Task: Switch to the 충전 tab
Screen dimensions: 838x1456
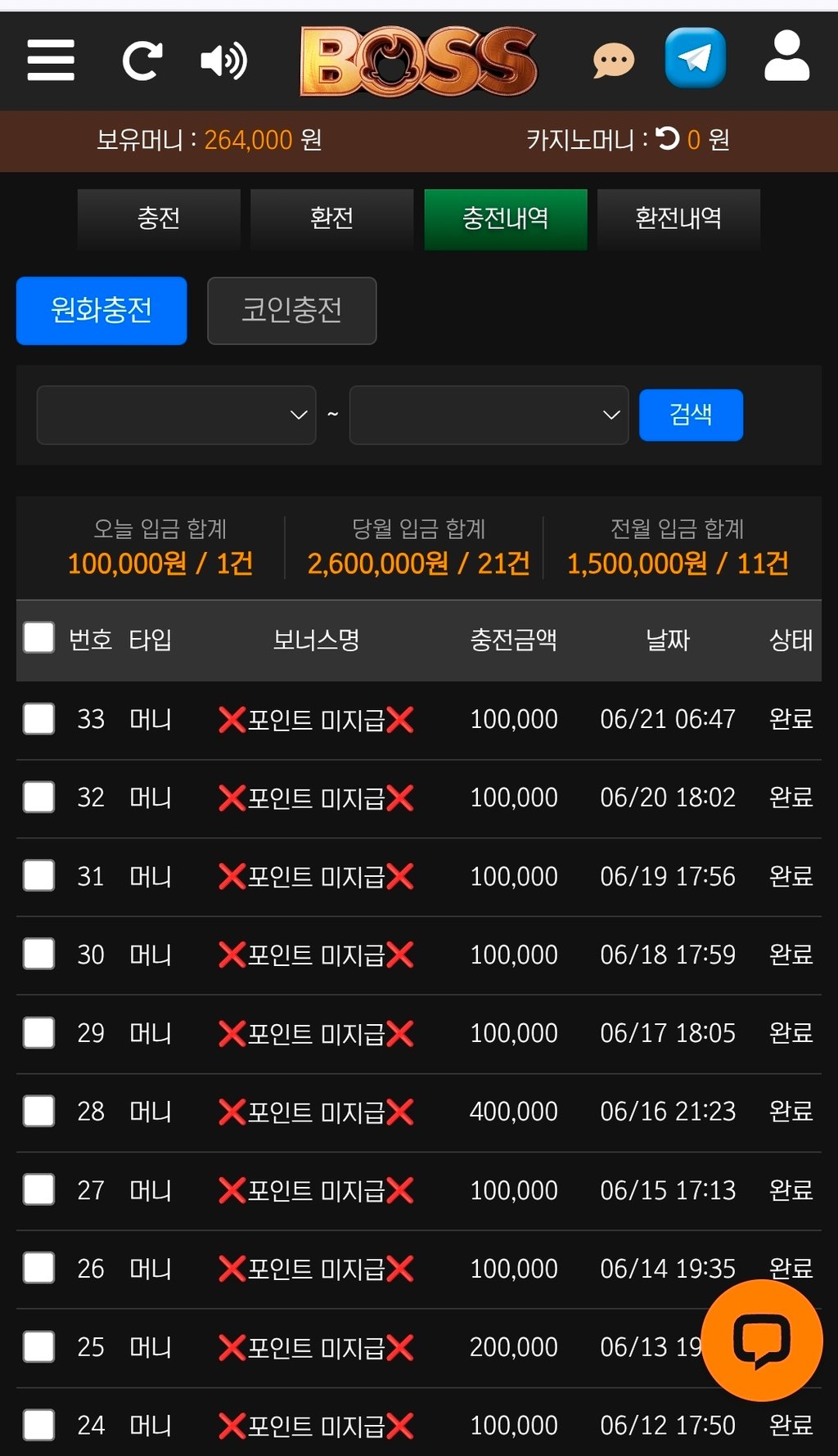Action: point(159,218)
